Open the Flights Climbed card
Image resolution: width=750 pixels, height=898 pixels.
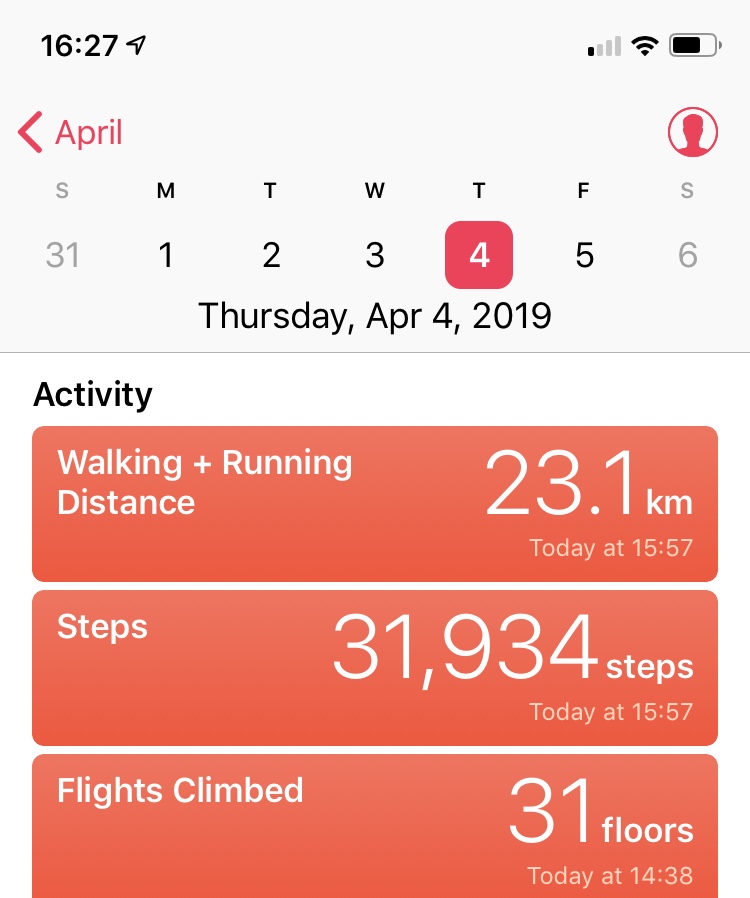[x=375, y=826]
